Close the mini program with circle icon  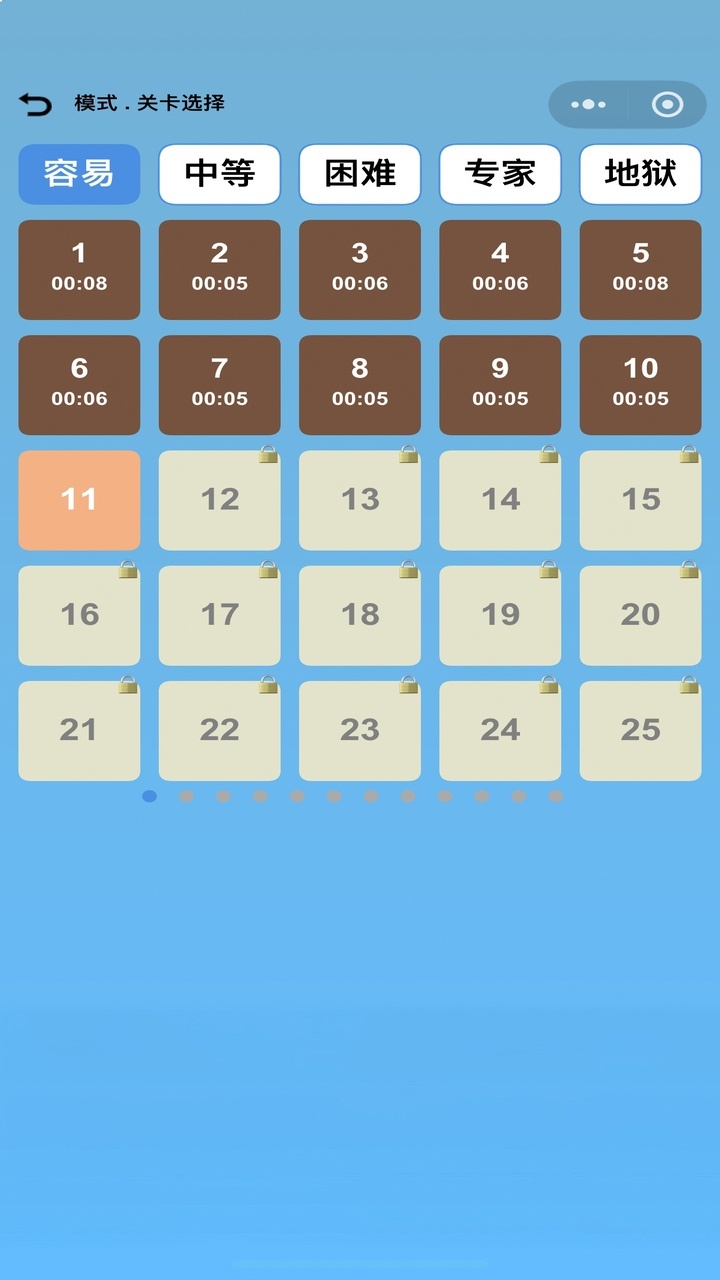667,104
